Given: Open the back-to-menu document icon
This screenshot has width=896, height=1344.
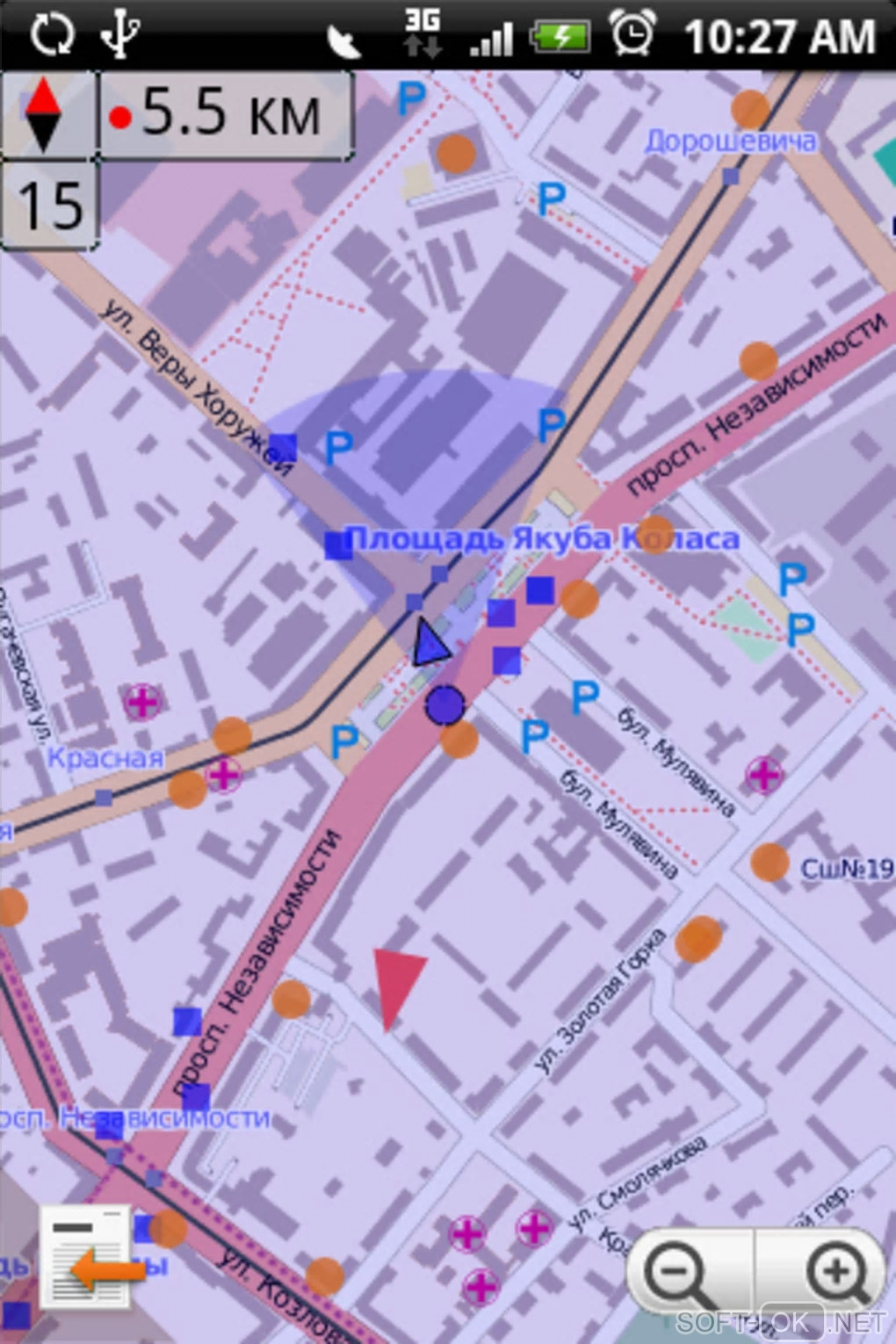Looking at the screenshot, I should click(x=88, y=1258).
